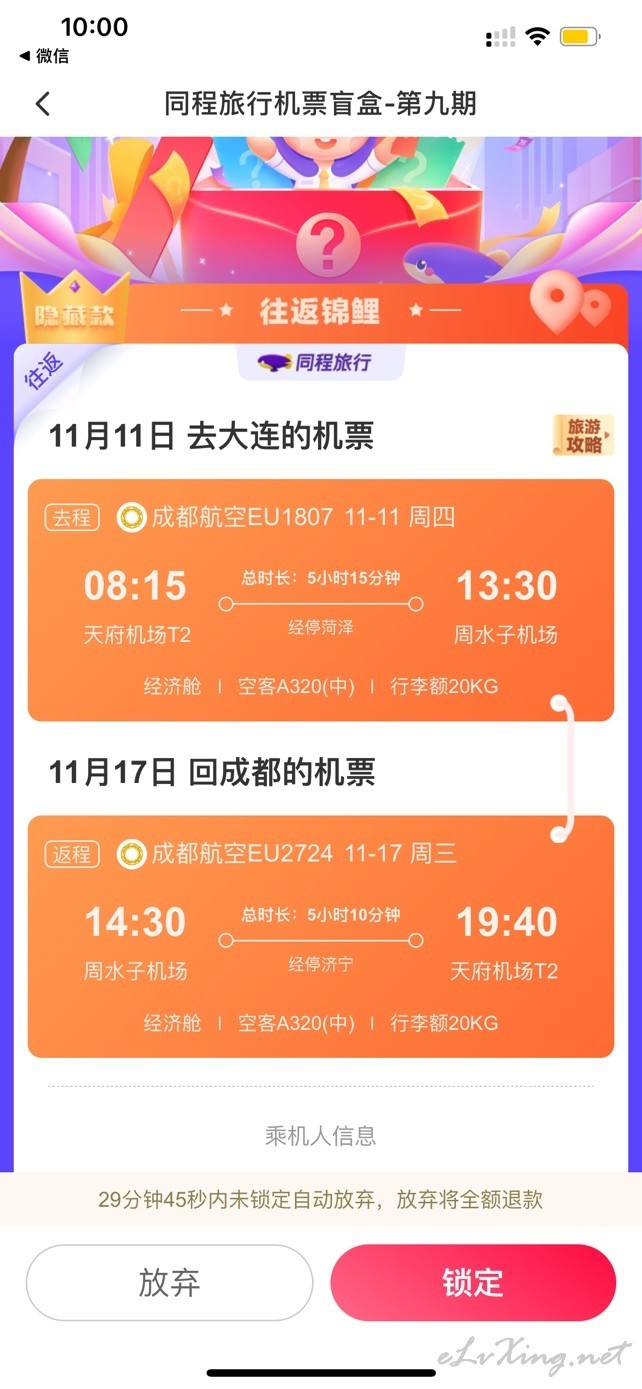Open the 旅游攻略 travel guide badge

coord(583,436)
